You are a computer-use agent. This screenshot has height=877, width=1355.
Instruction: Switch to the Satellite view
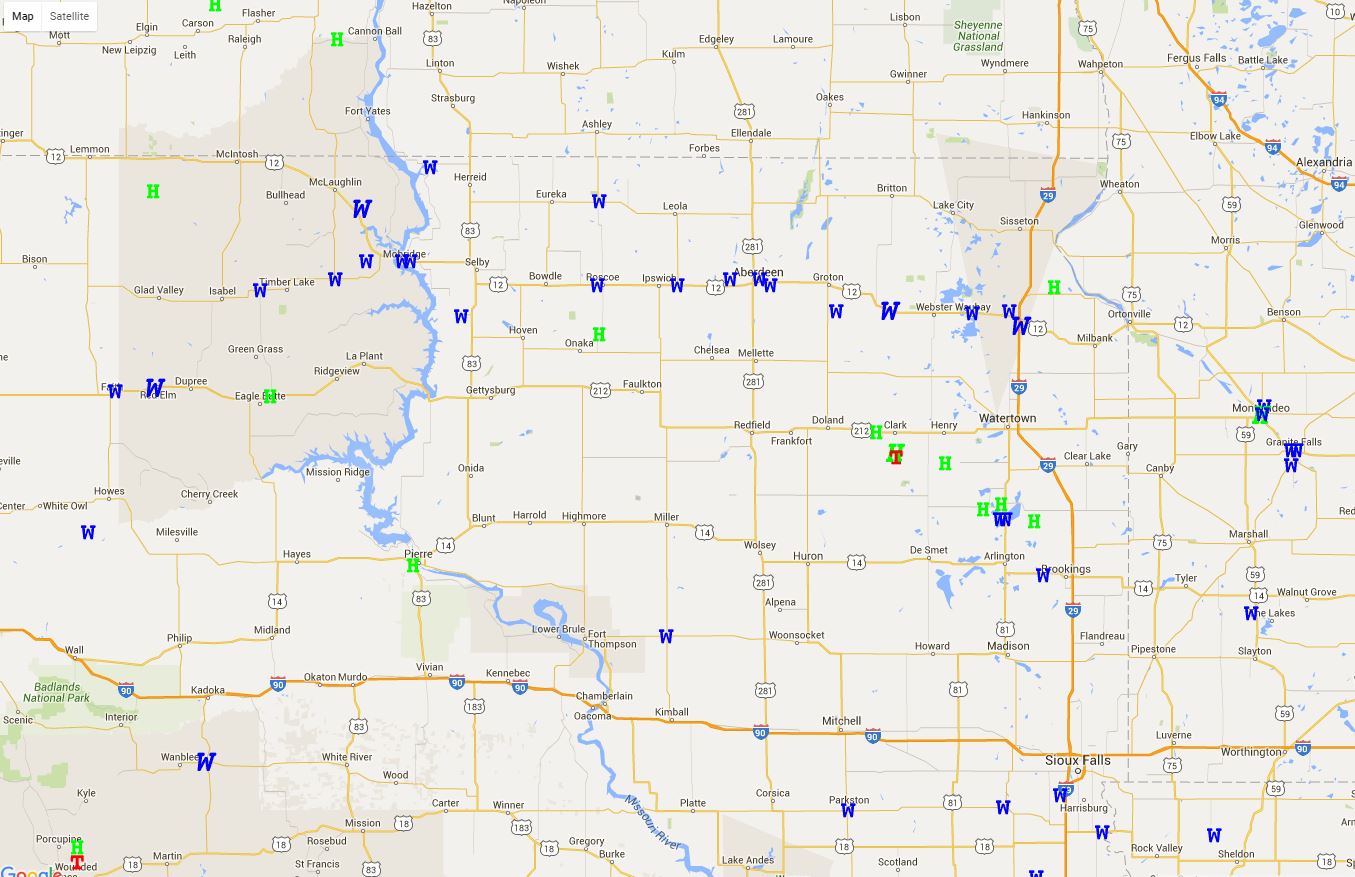pos(69,16)
